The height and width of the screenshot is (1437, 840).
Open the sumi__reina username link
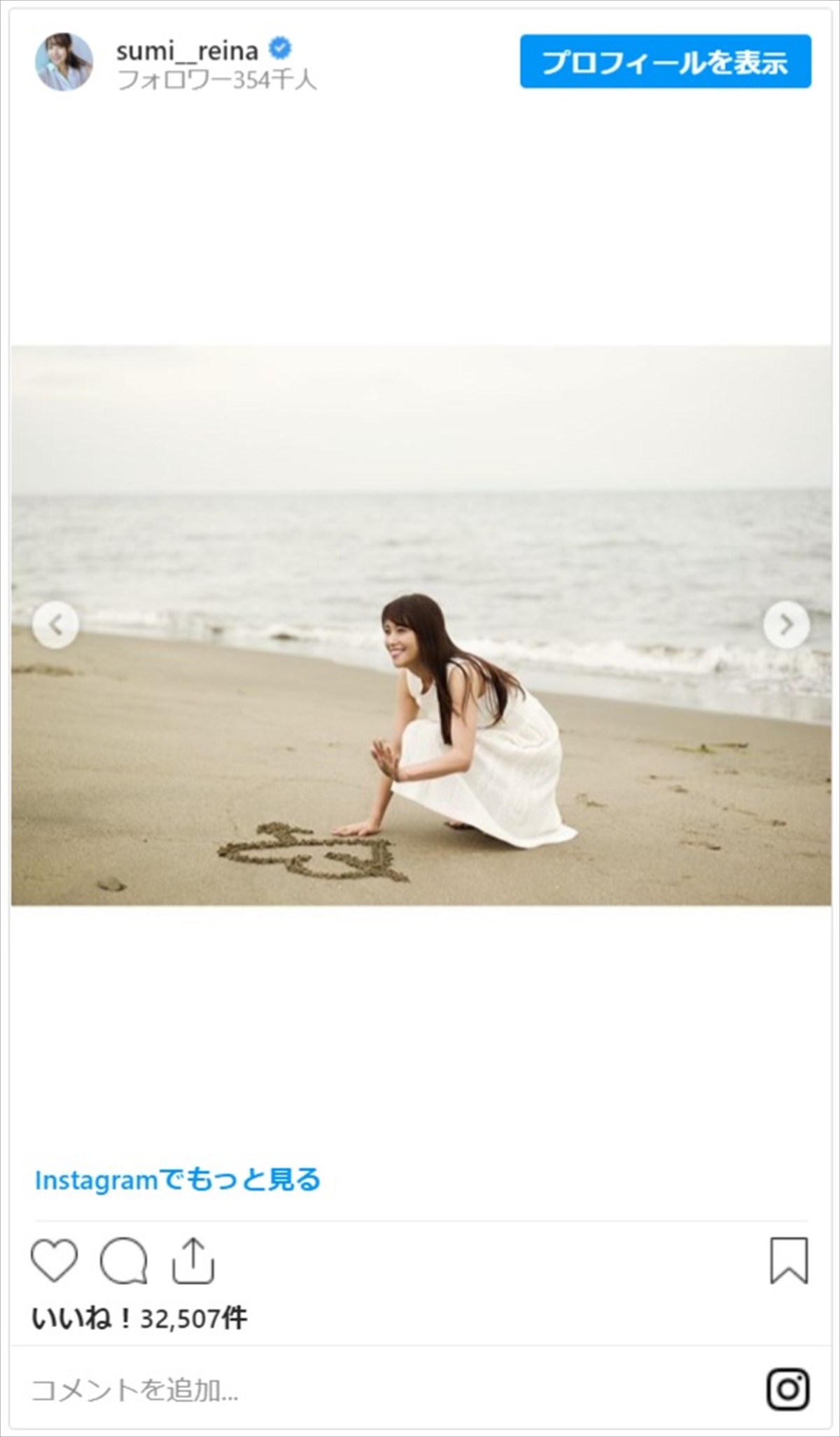tap(188, 50)
